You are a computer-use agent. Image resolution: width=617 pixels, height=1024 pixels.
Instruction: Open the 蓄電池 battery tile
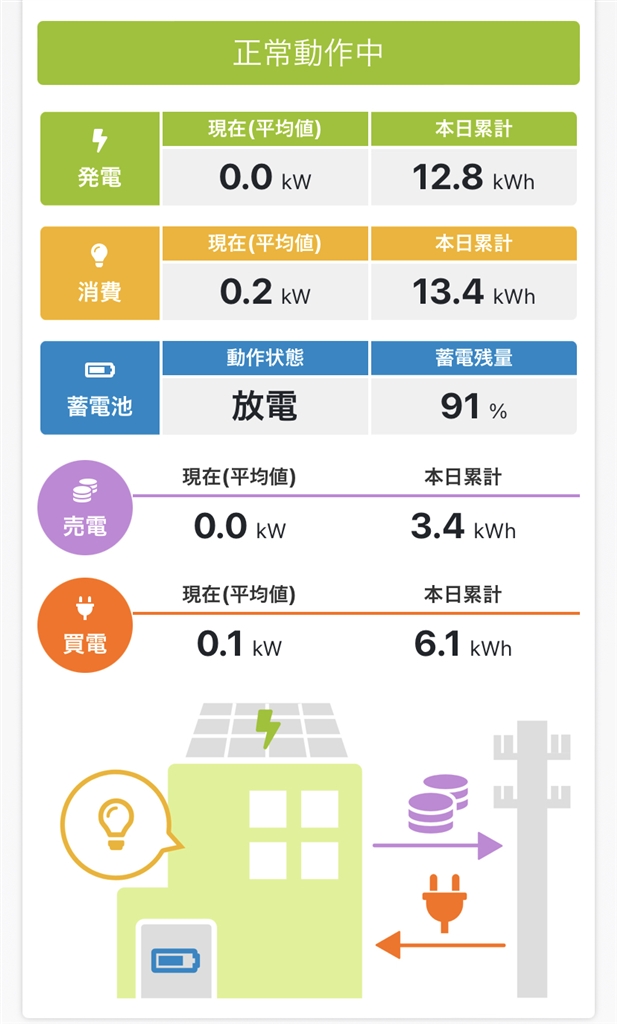click(x=99, y=388)
